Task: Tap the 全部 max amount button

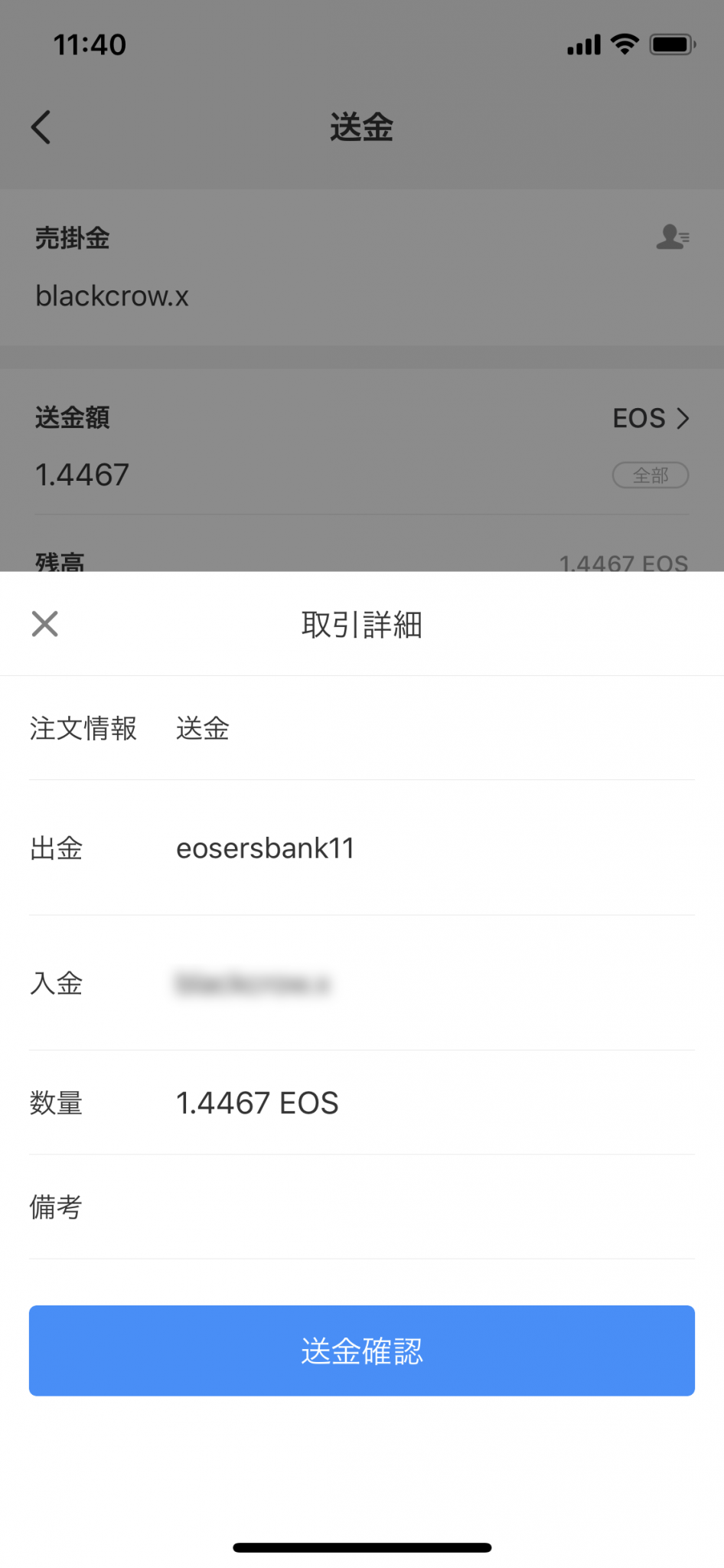Action: [650, 475]
